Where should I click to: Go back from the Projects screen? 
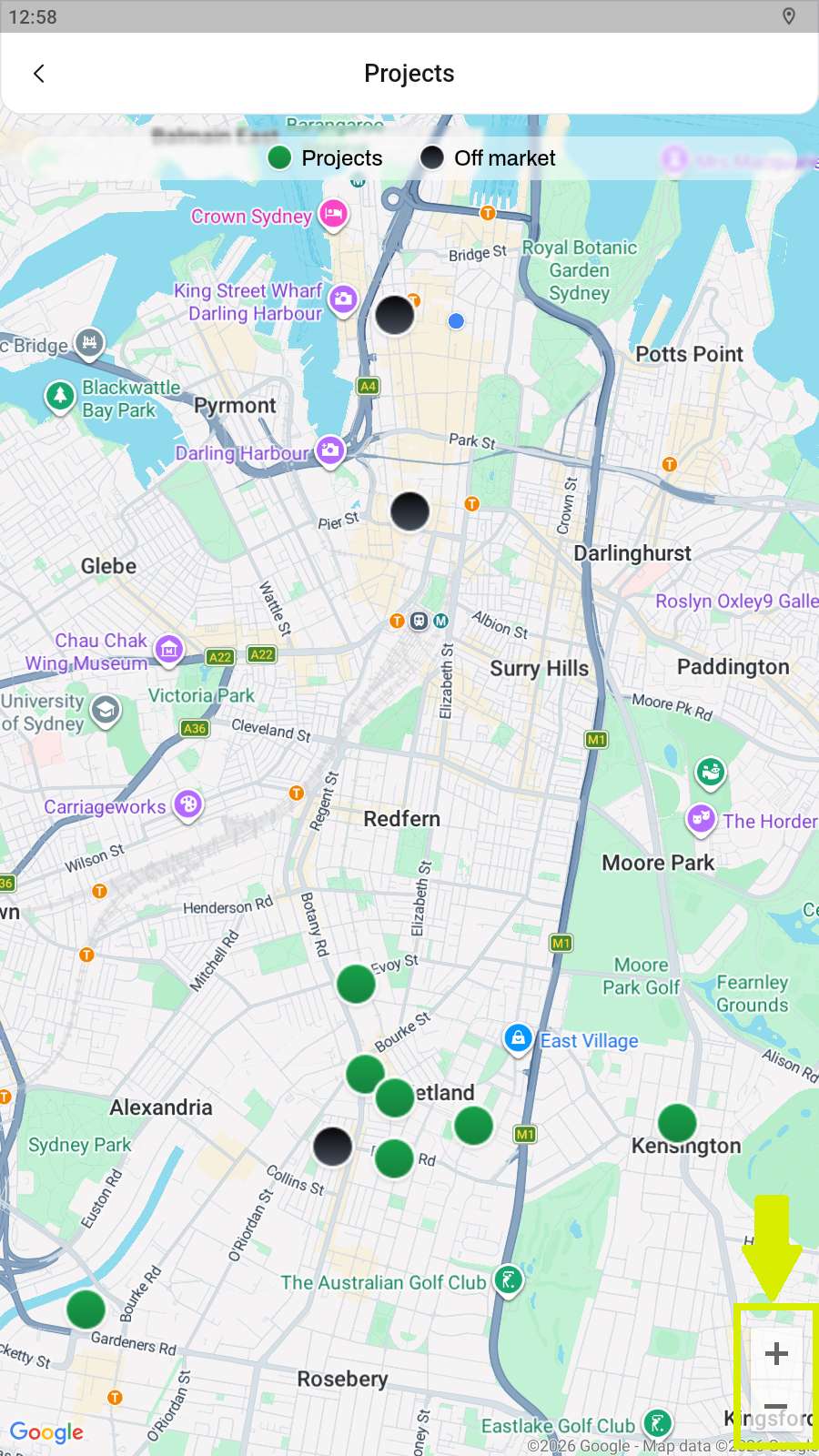39,74
